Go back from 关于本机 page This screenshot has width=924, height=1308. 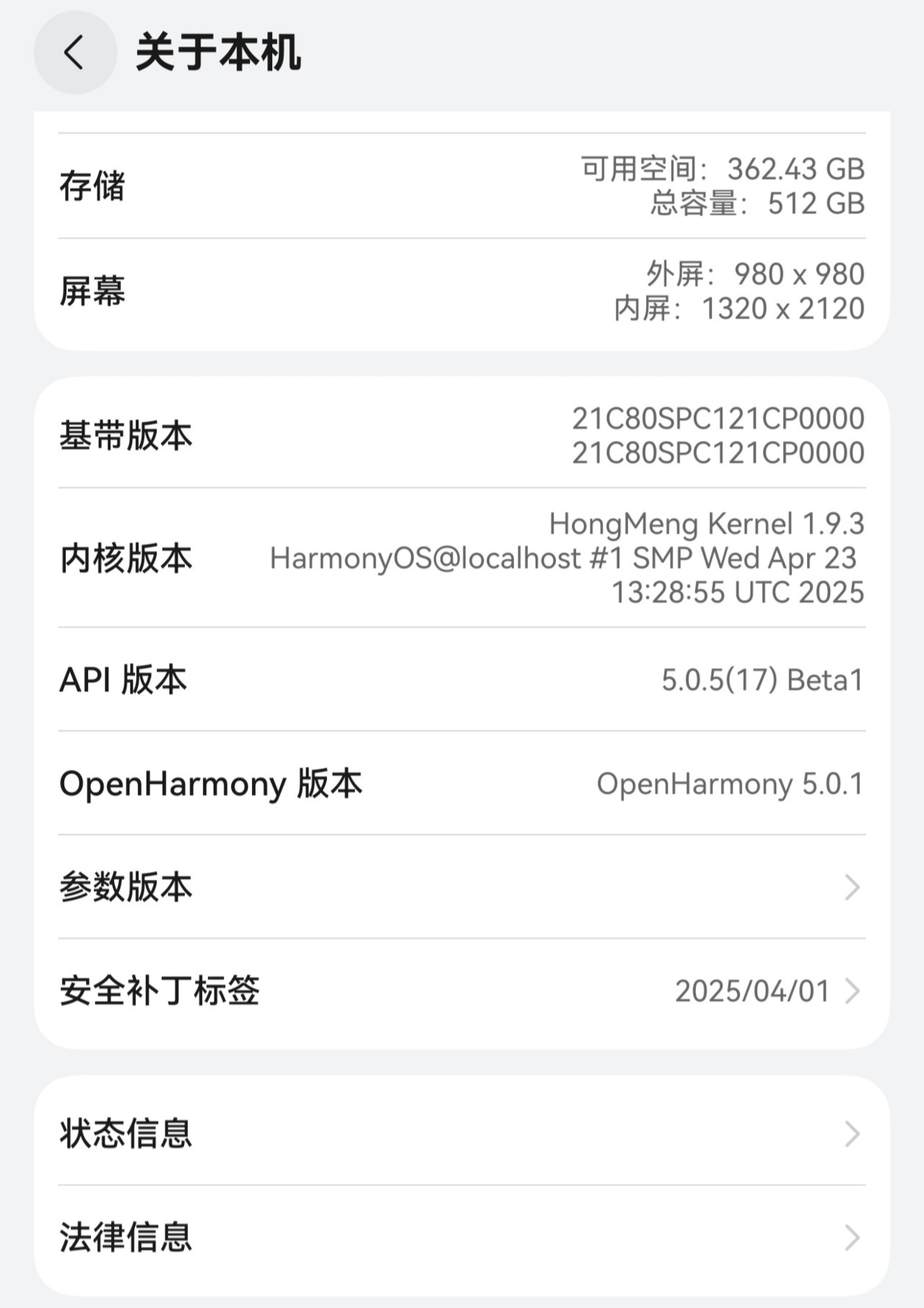[75, 53]
